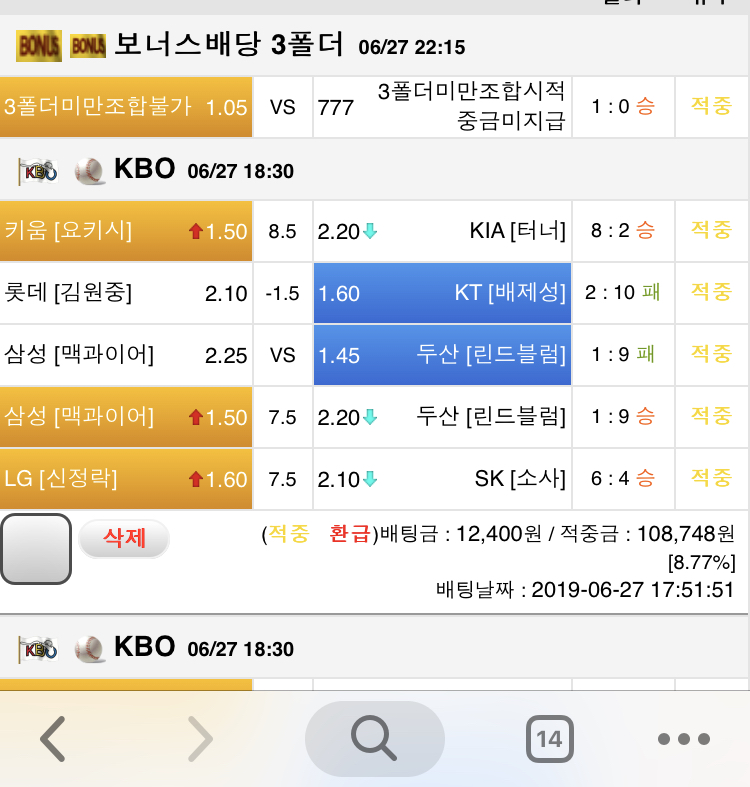Image resolution: width=750 pixels, height=787 pixels.
Task: Tick the checkbox next to 삭제
Action: [x=36, y=549]
